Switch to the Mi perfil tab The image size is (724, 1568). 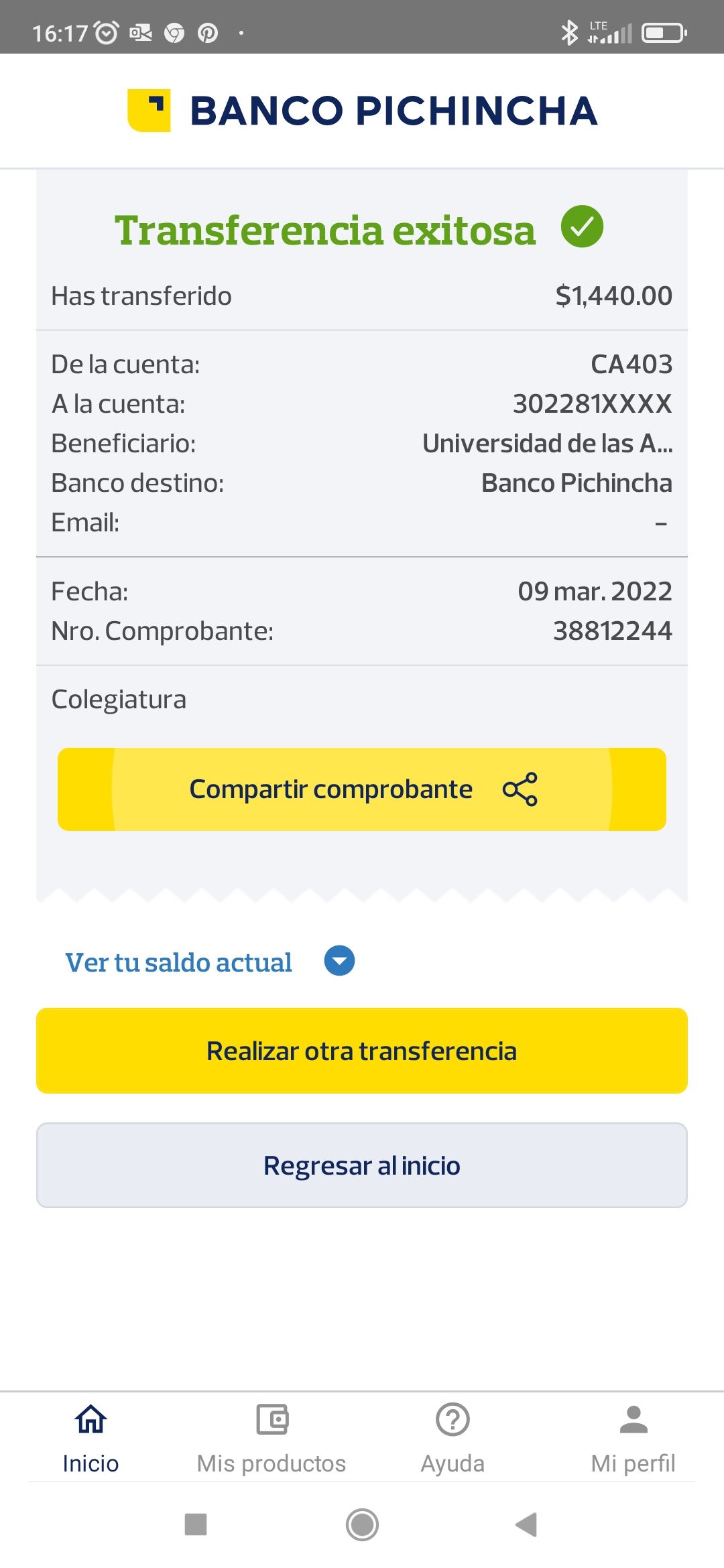(x=633, y=1439)
